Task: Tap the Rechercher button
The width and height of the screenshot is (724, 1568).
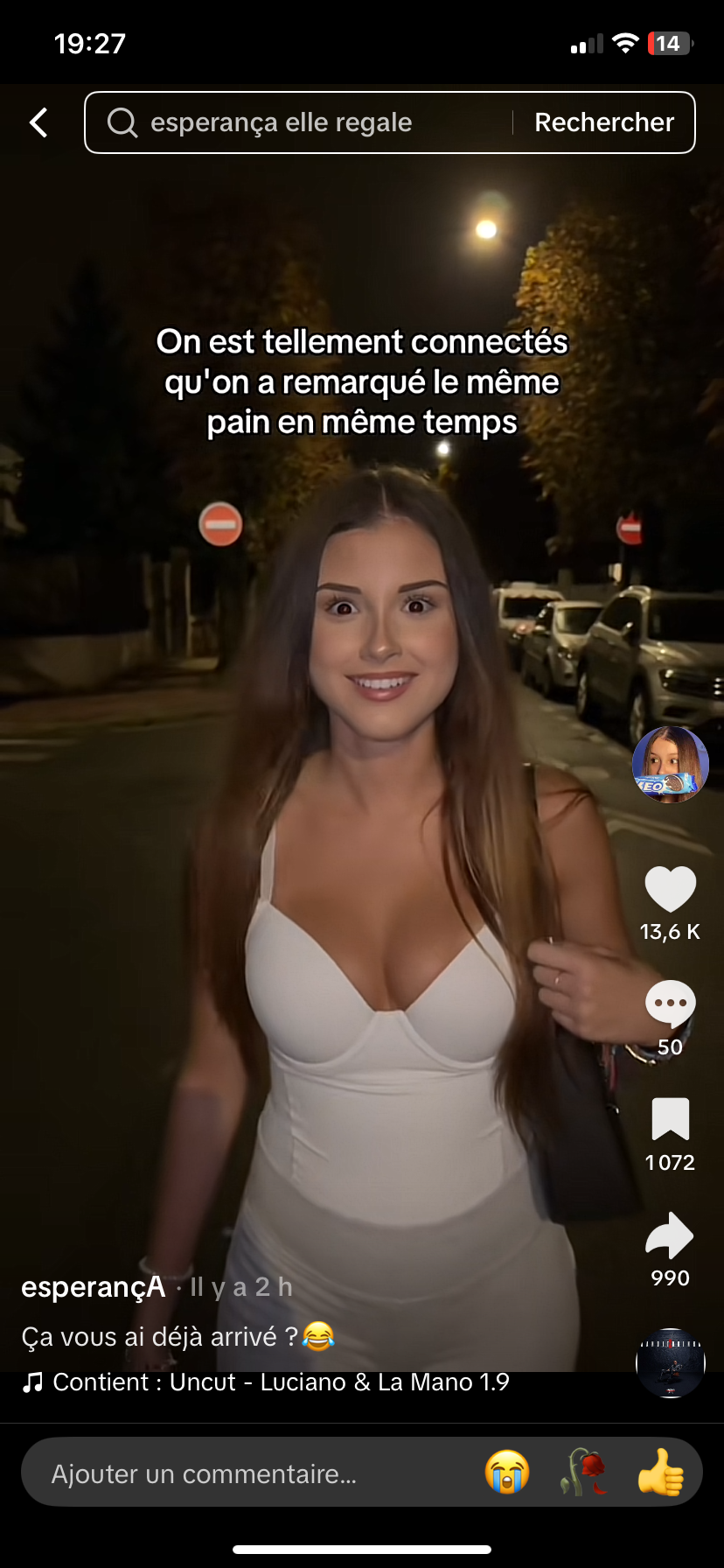Action: tap(604, 122)
